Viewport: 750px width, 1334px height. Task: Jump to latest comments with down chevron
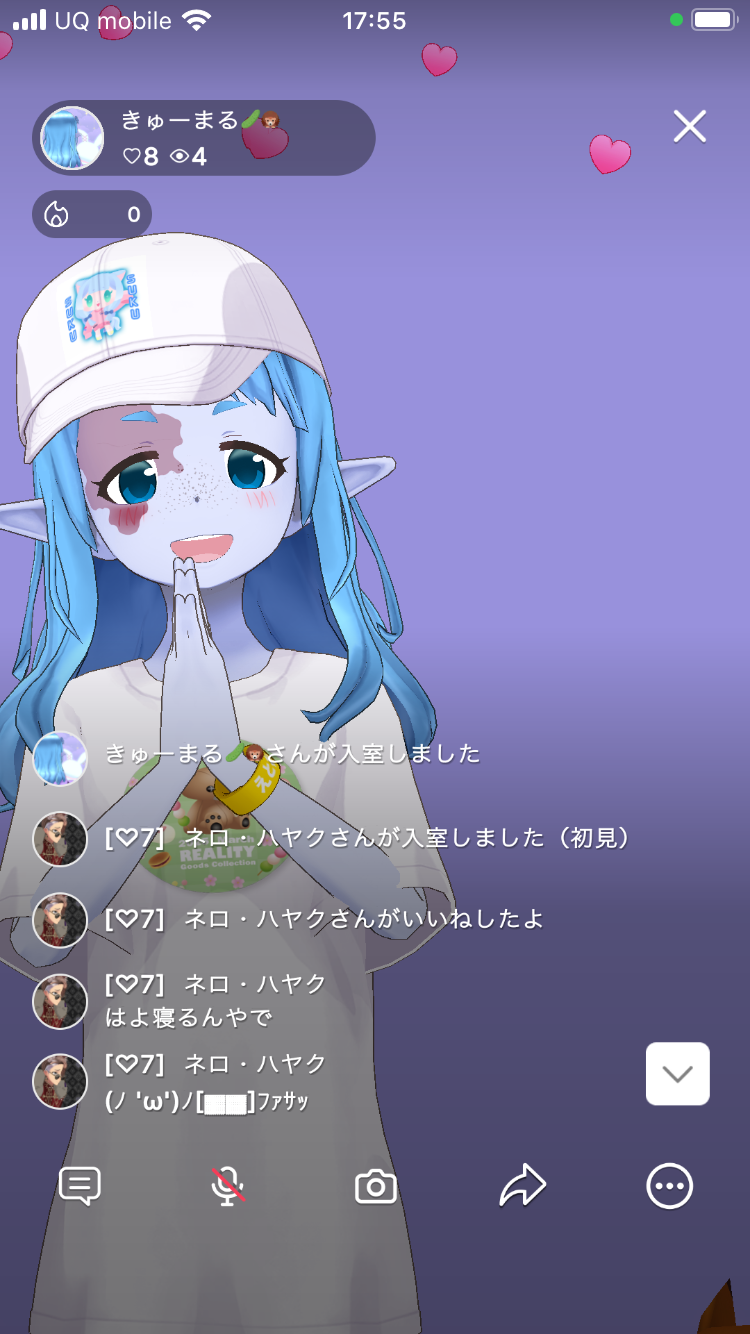(x=678, y=1074)
